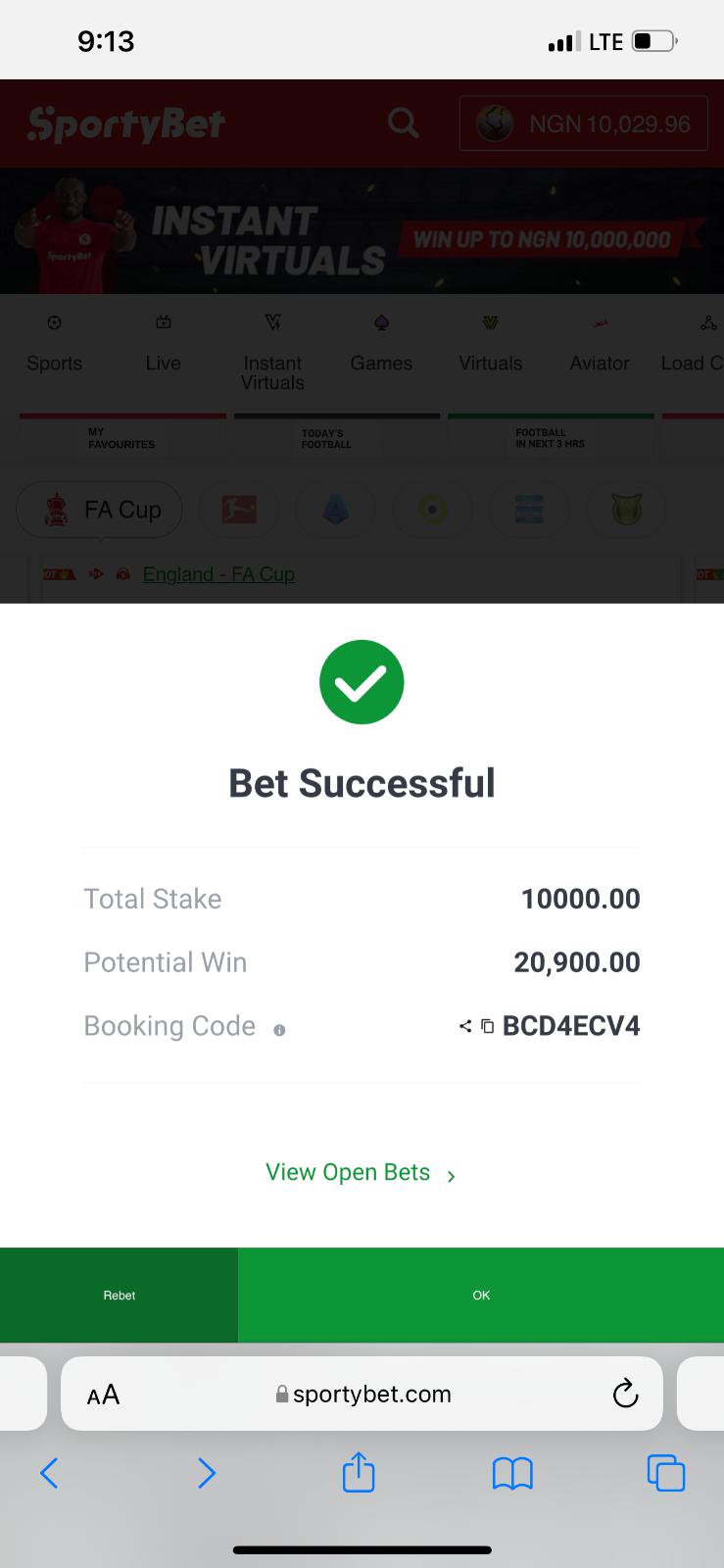Share the booking code BCD4ECV4
The image size is (724, 1568).
(x=465, y=1026)
